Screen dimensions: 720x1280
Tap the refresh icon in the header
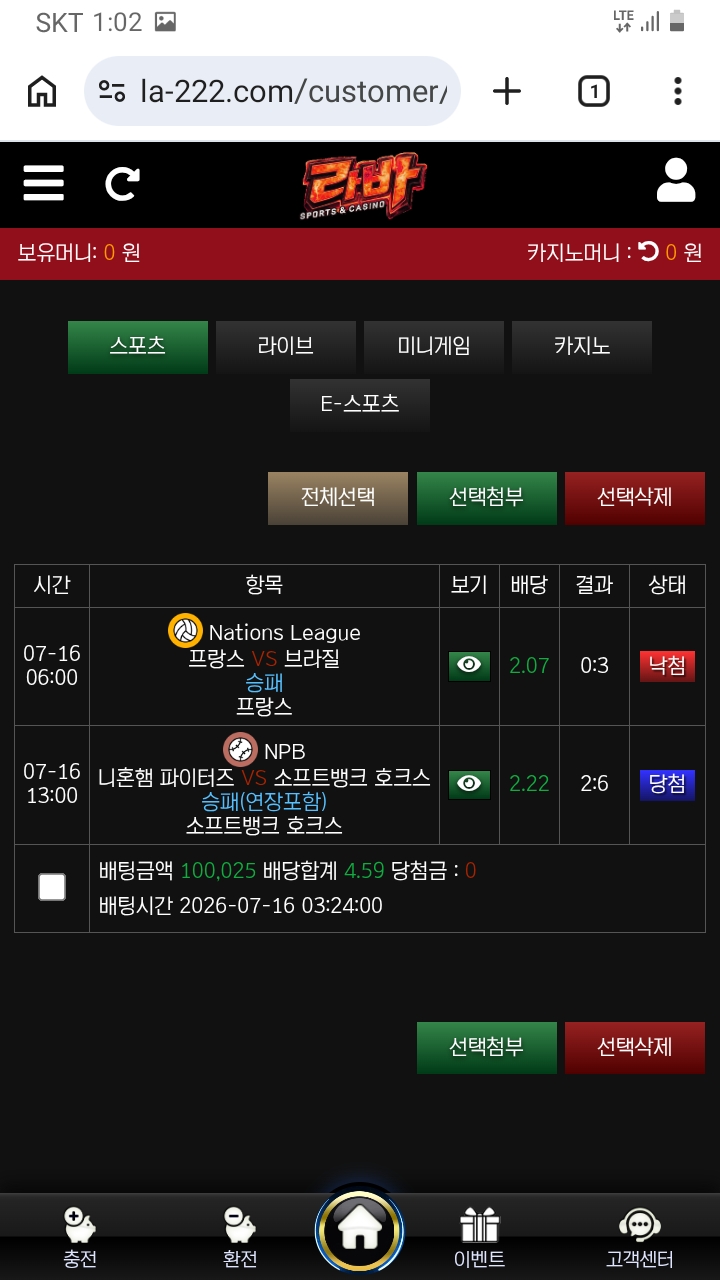(122, 184)
